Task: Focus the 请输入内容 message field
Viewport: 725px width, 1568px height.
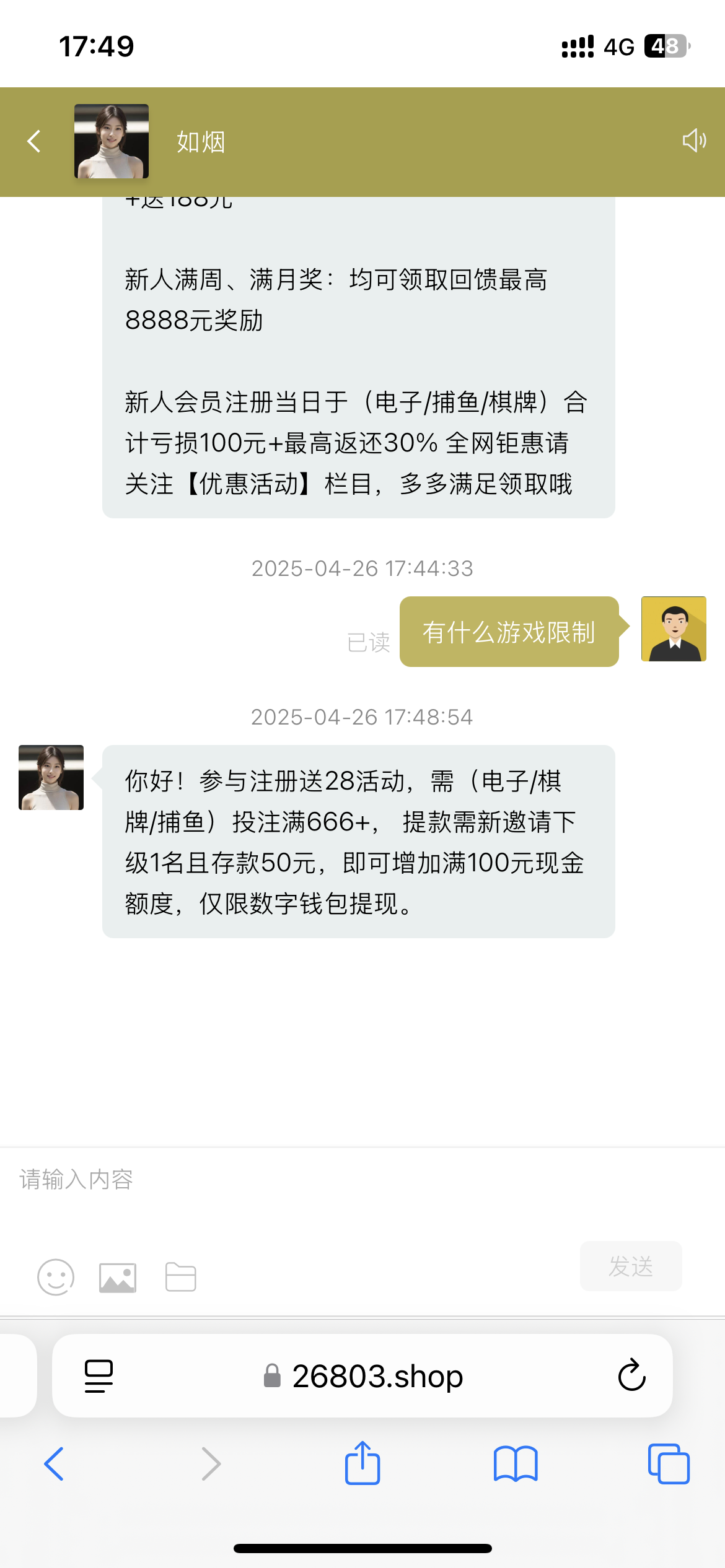Action: [362, 1191]
